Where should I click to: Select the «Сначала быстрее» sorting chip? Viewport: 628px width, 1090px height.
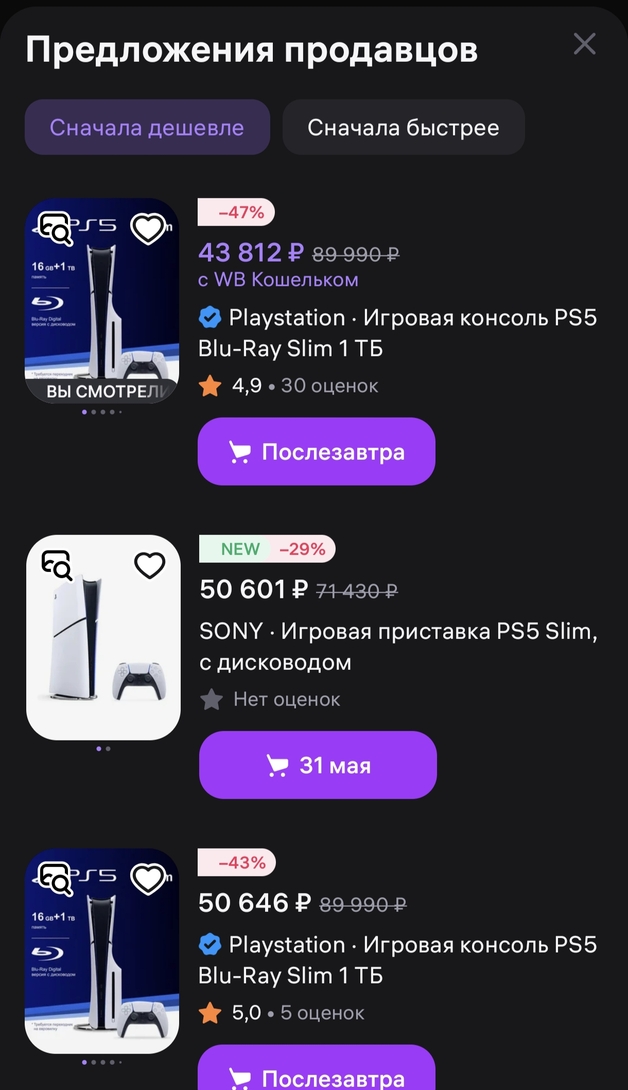[x=403, y=127]
